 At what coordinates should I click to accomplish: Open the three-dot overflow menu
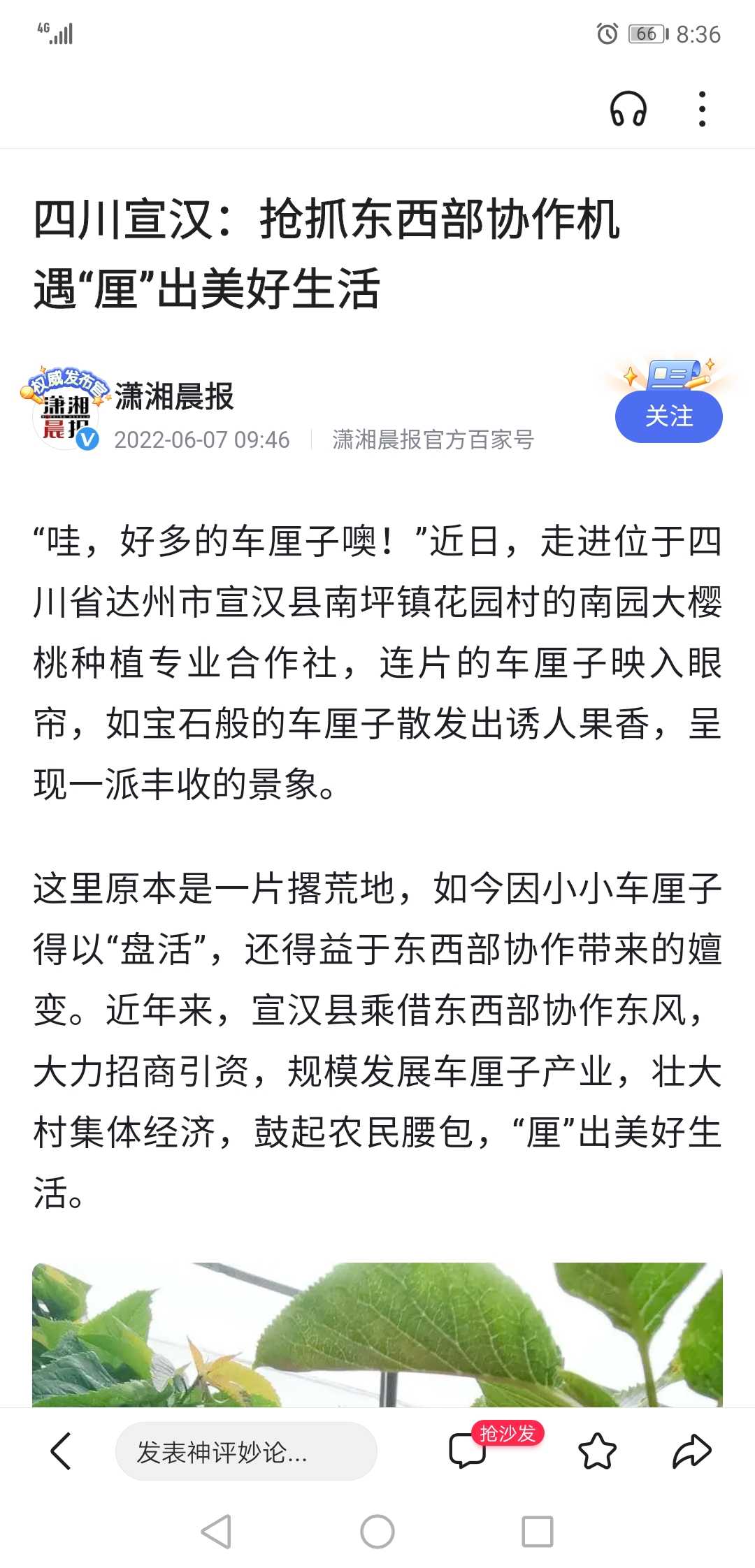[703, 109]
